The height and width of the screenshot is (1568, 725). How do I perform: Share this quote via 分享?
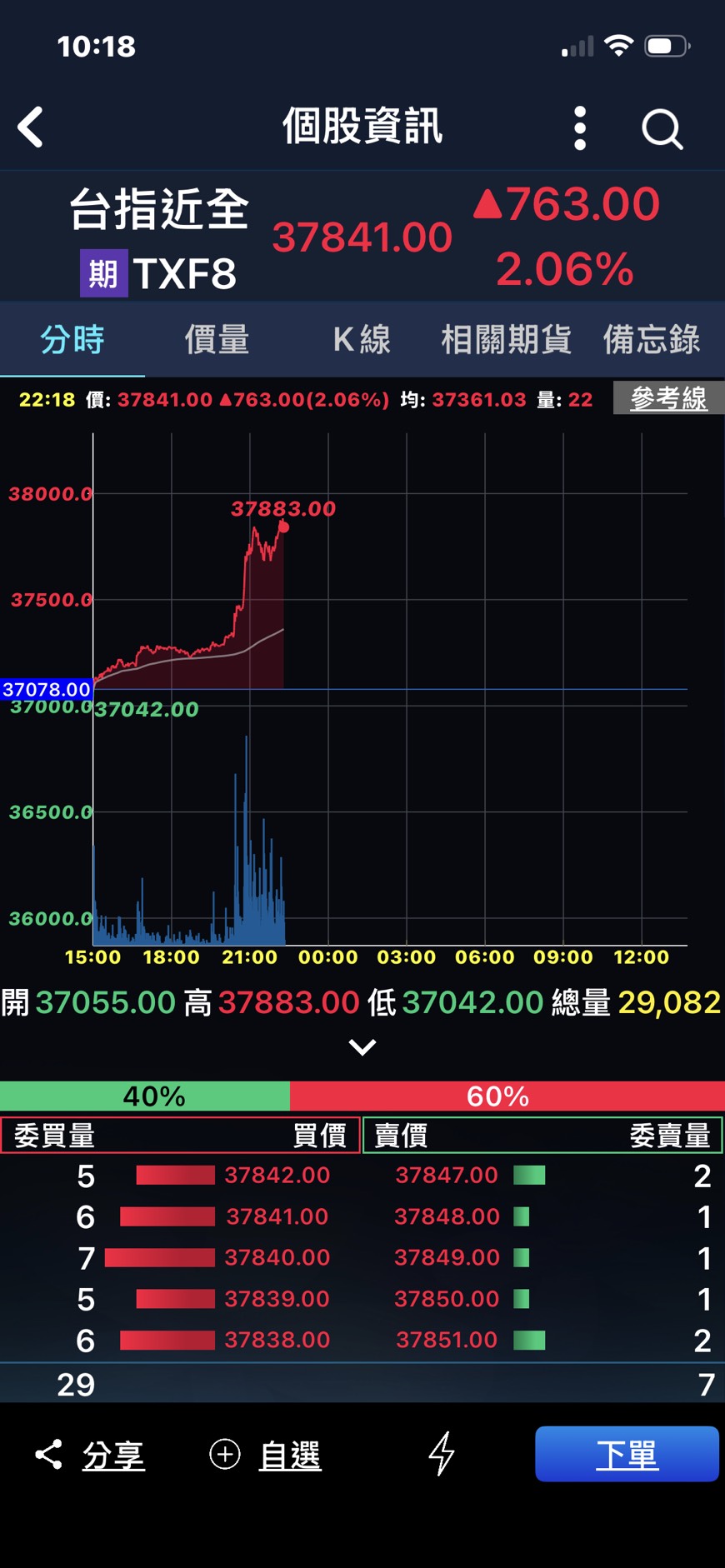[90, 1455]
